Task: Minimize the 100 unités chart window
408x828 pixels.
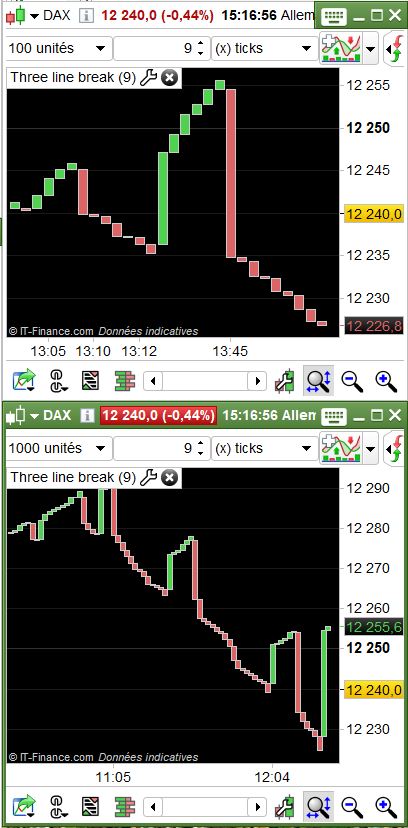Action: (x=359, y=16)
